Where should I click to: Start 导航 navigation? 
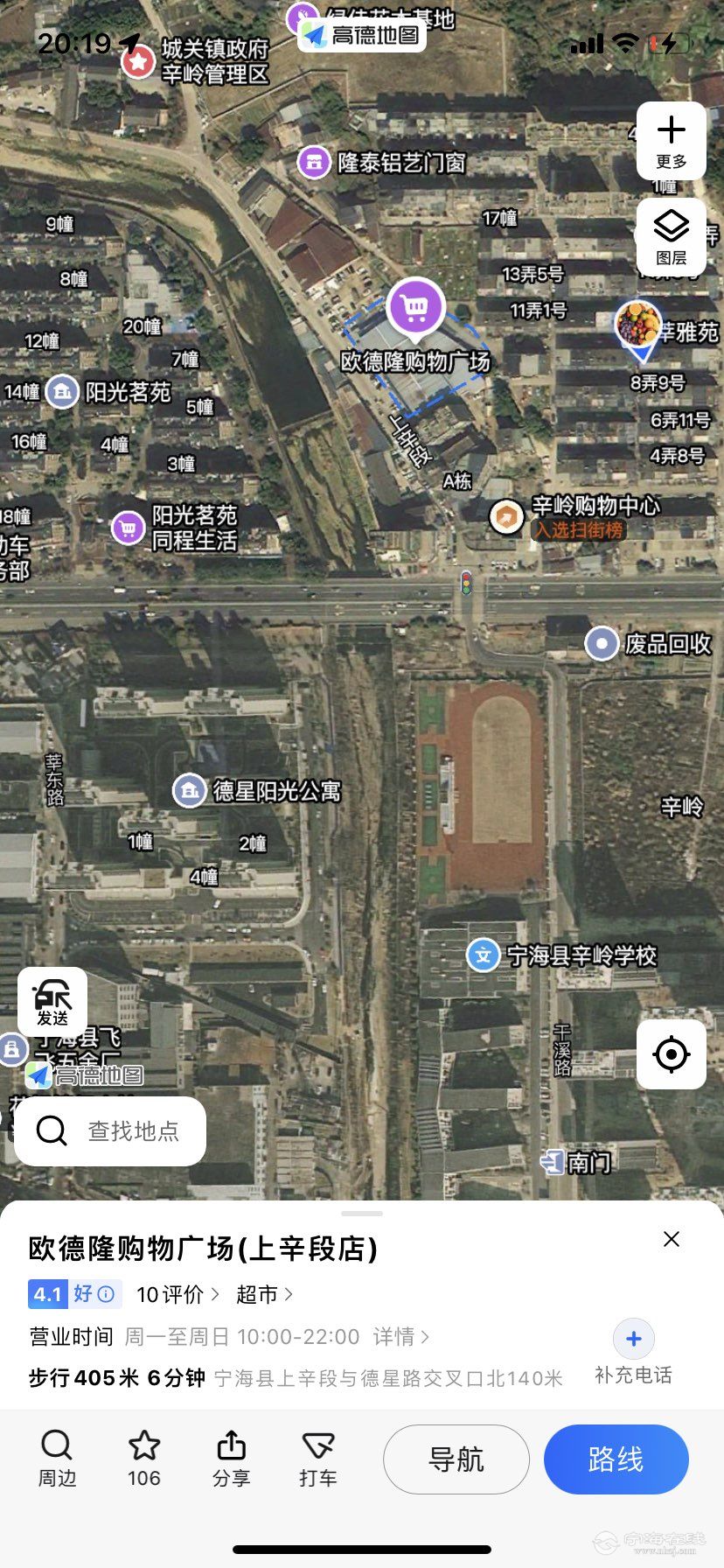click(x=456, y=1459)
